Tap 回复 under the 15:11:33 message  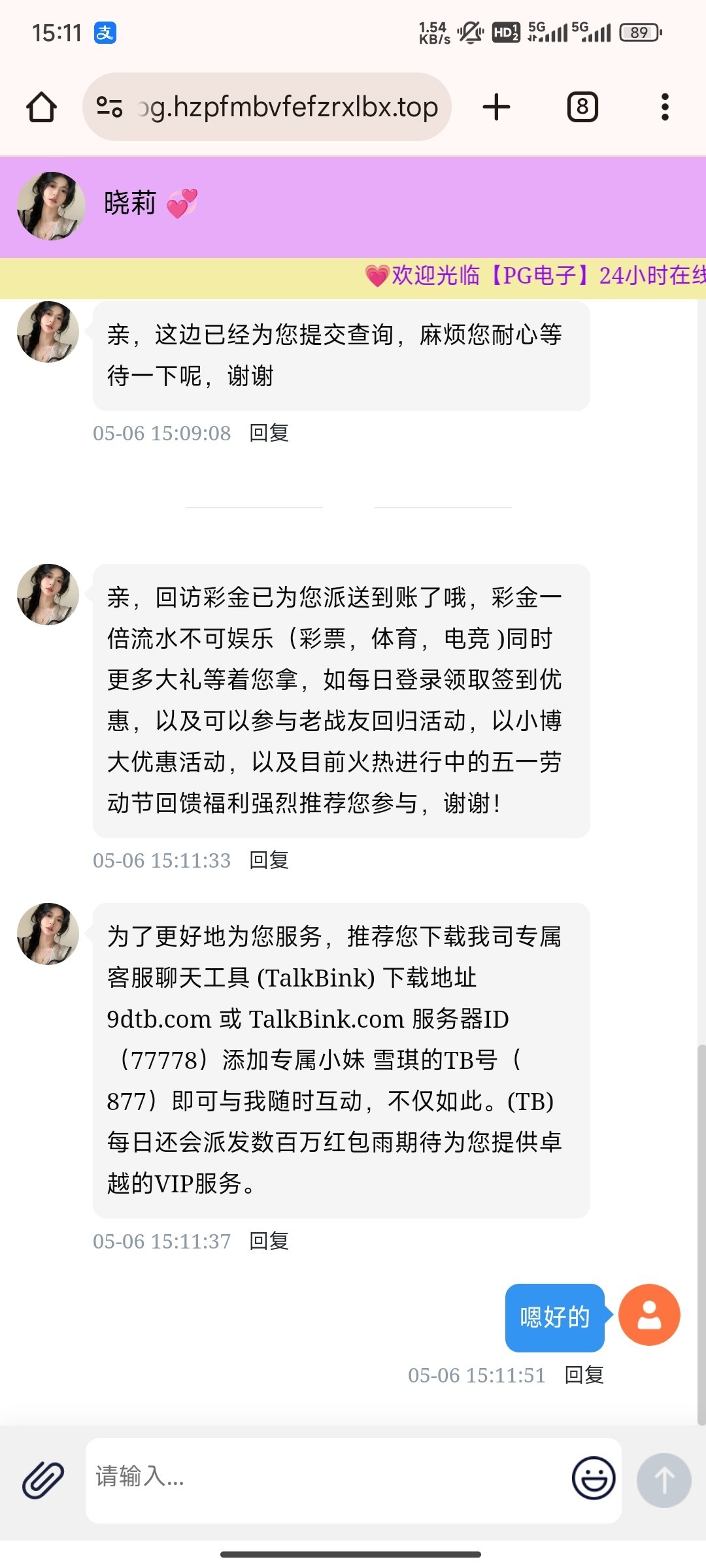(269, 860)
